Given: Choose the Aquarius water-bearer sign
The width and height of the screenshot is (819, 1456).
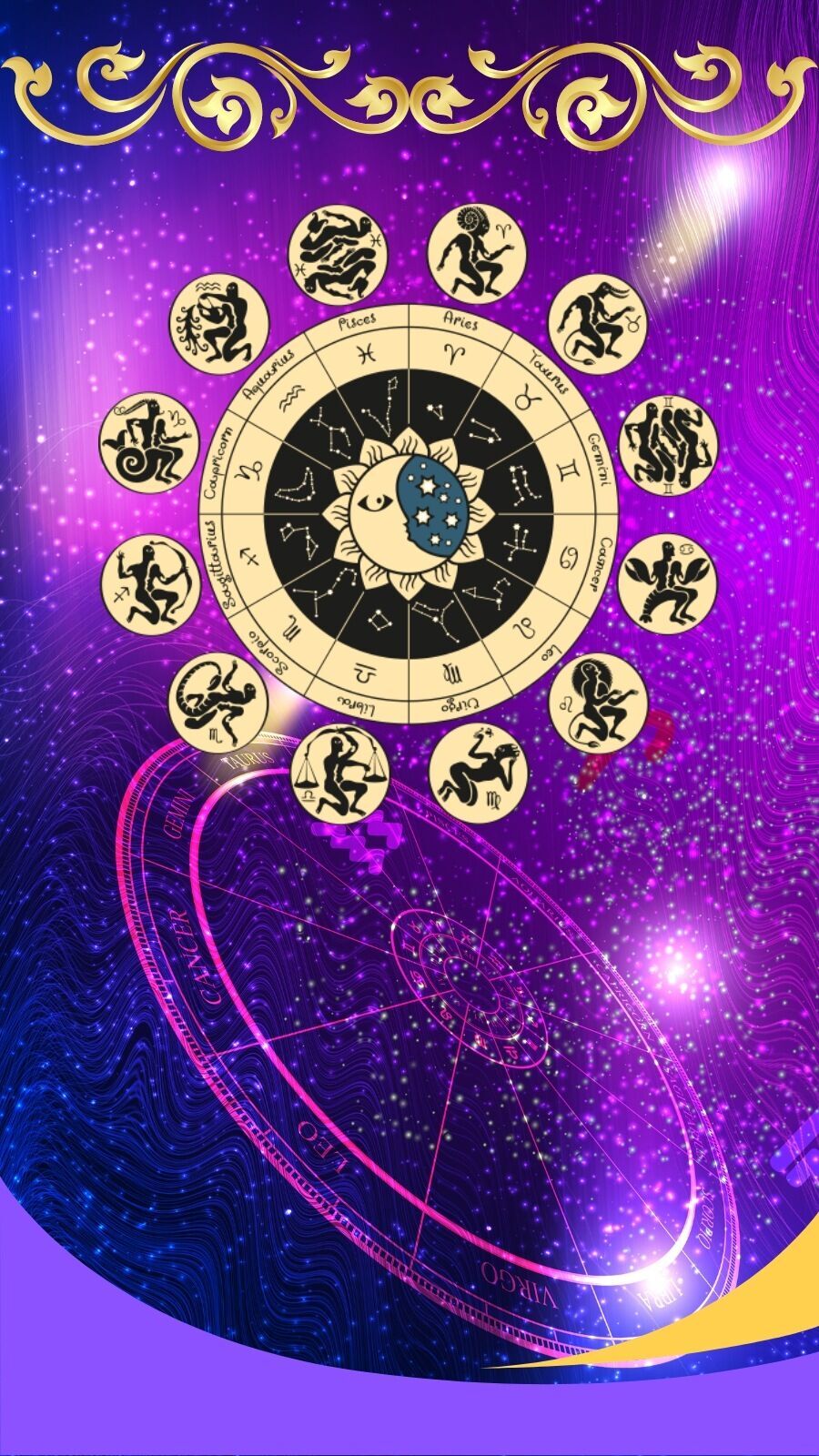Looking at the screenshot, I should click(x=218, y=324).
